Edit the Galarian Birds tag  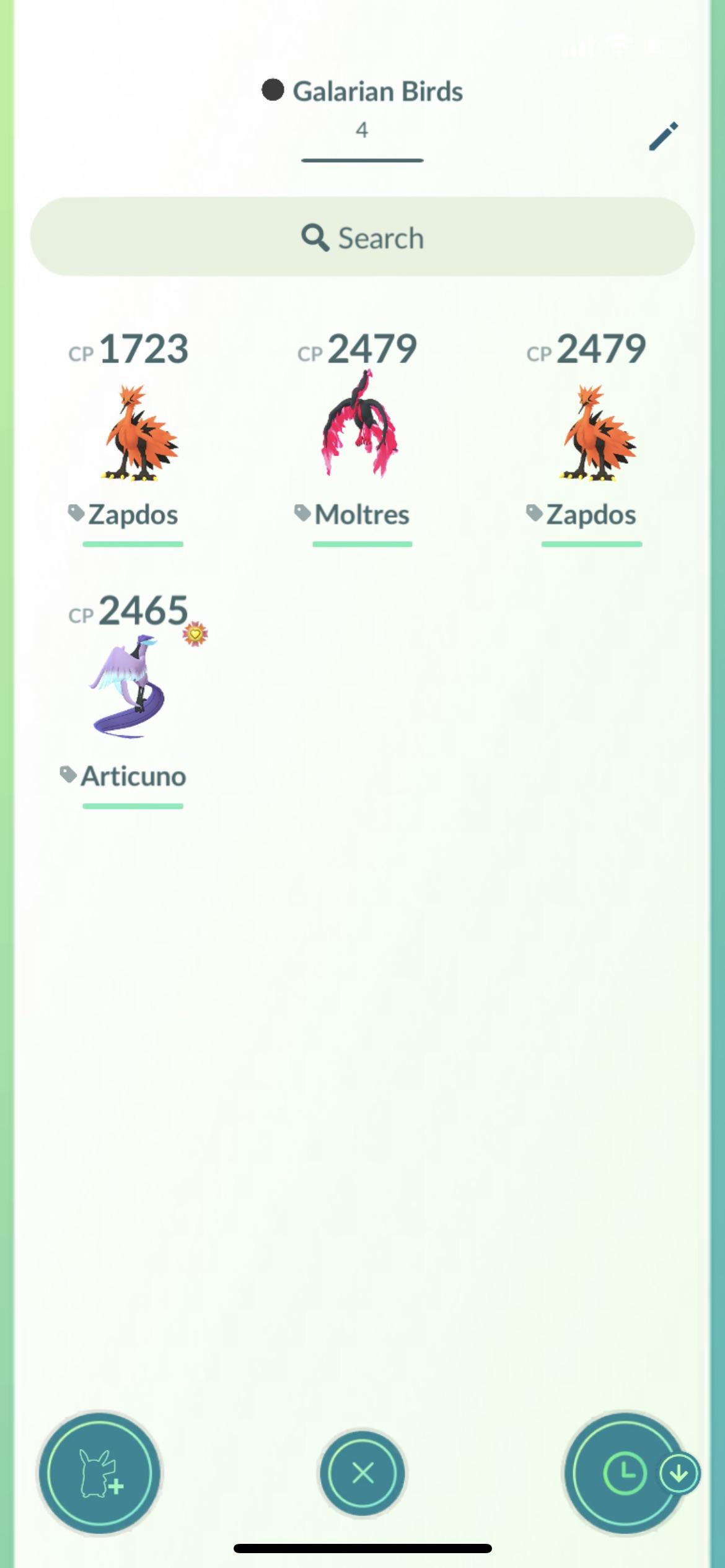point(663,136)
